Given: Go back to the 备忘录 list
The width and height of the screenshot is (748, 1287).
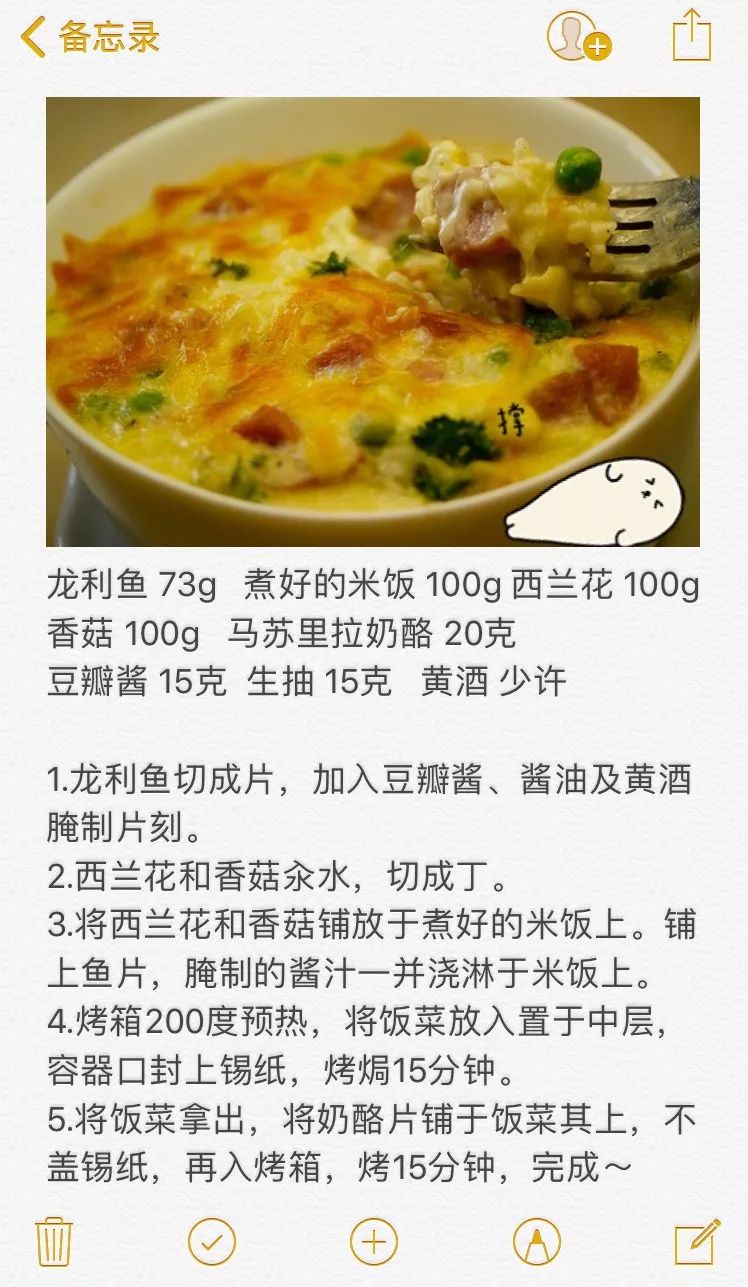Looking at the screenshot, I should point(90,37).
